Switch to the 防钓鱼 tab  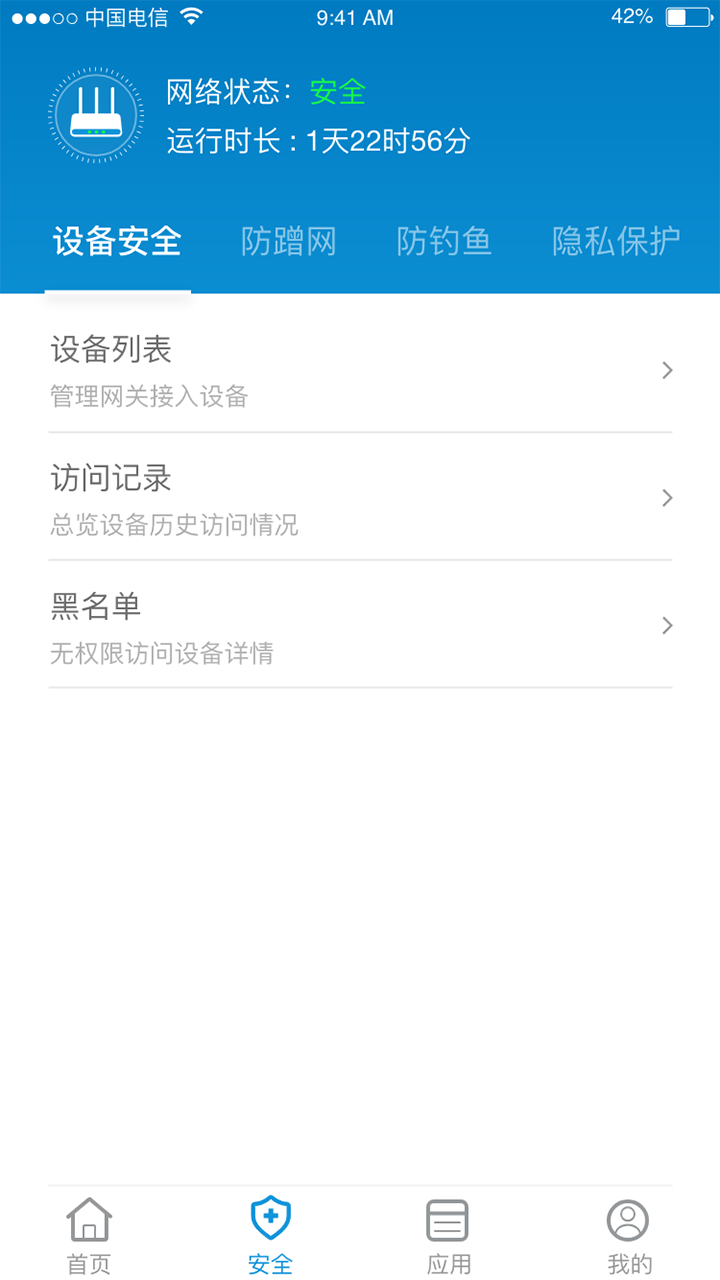click(x=444, y=241)
